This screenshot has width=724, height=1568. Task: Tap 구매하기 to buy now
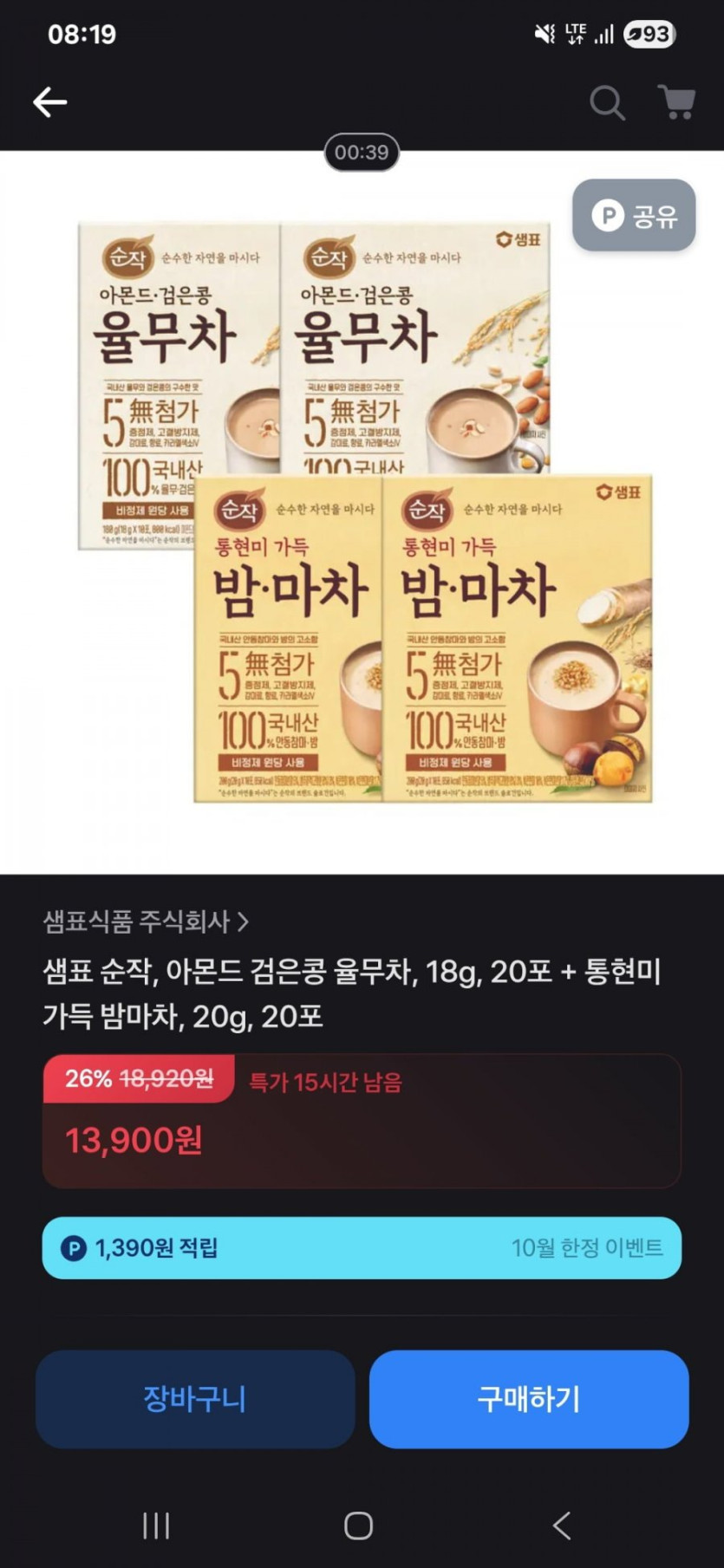[x=529, y=1399]
